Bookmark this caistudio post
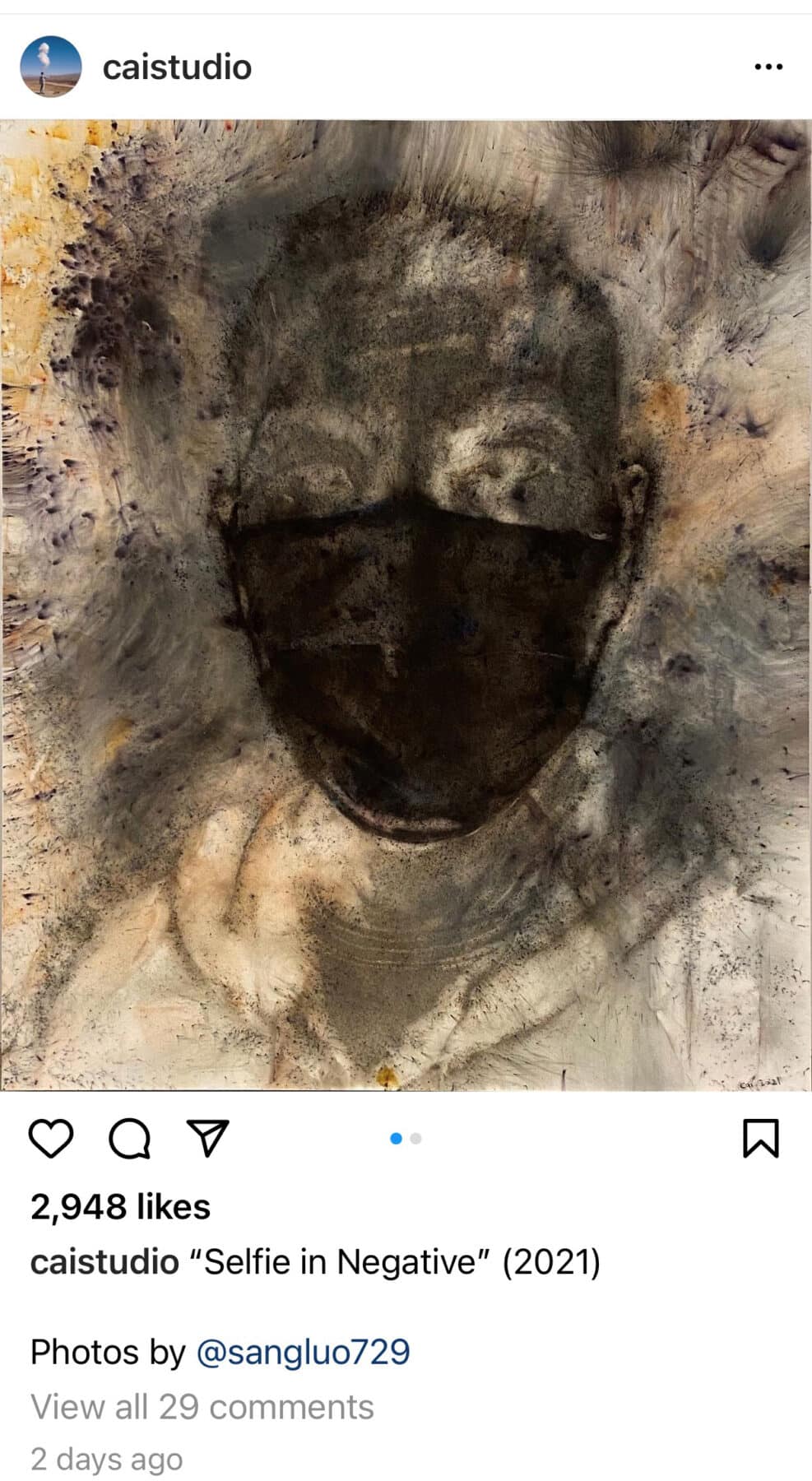The width and height of the screenshot is (812, 1481). pos(760,1139)
